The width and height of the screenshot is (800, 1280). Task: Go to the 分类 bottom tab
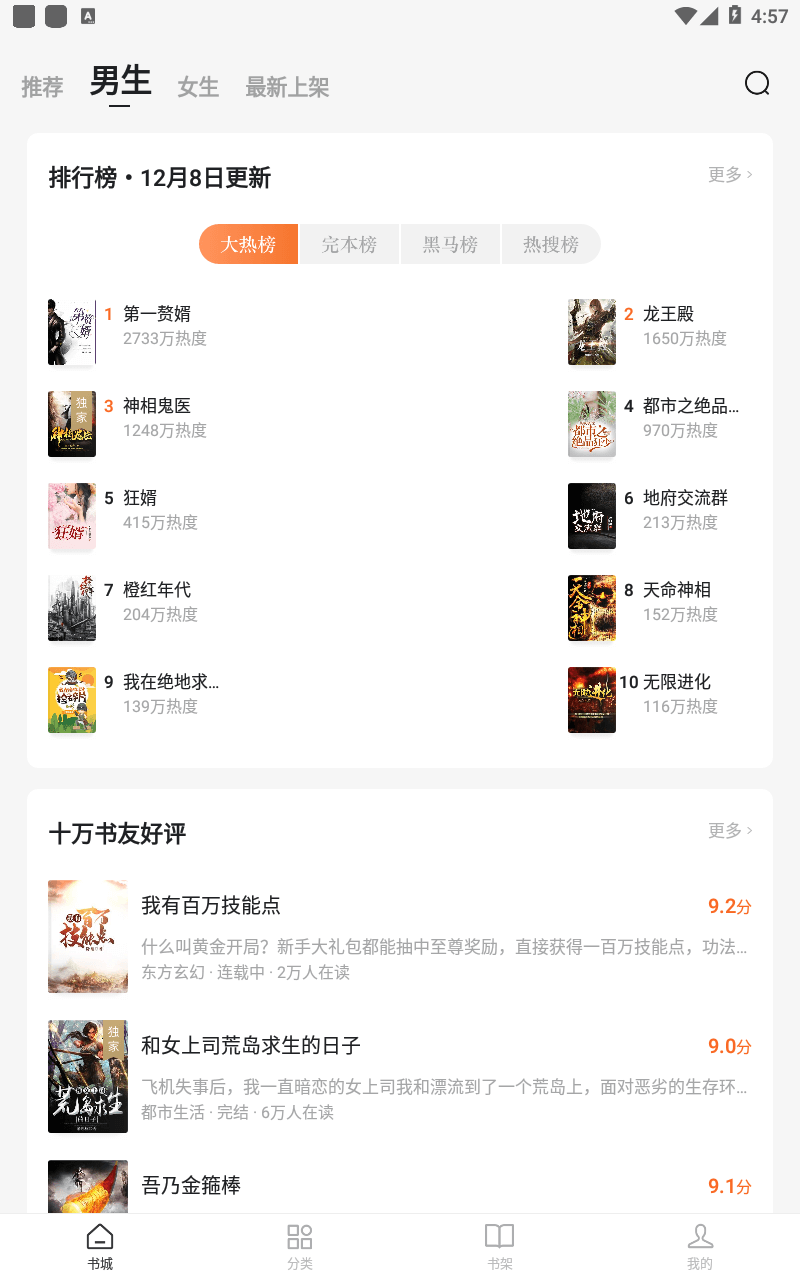[300, 1247]
